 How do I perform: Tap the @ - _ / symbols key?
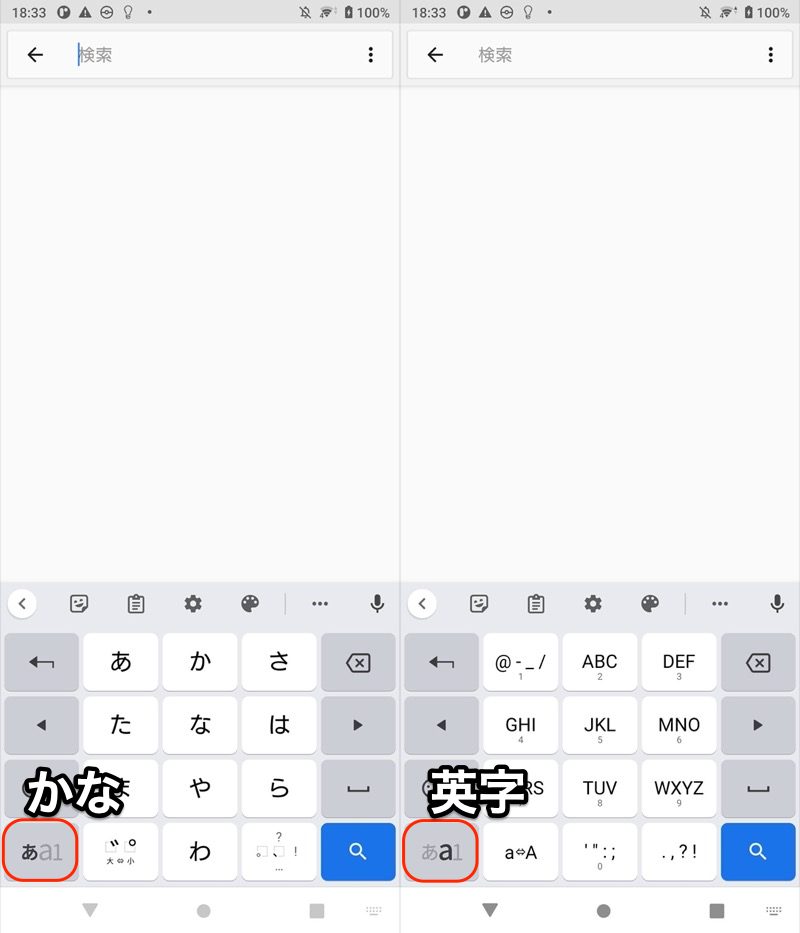(x=521, y=662)
